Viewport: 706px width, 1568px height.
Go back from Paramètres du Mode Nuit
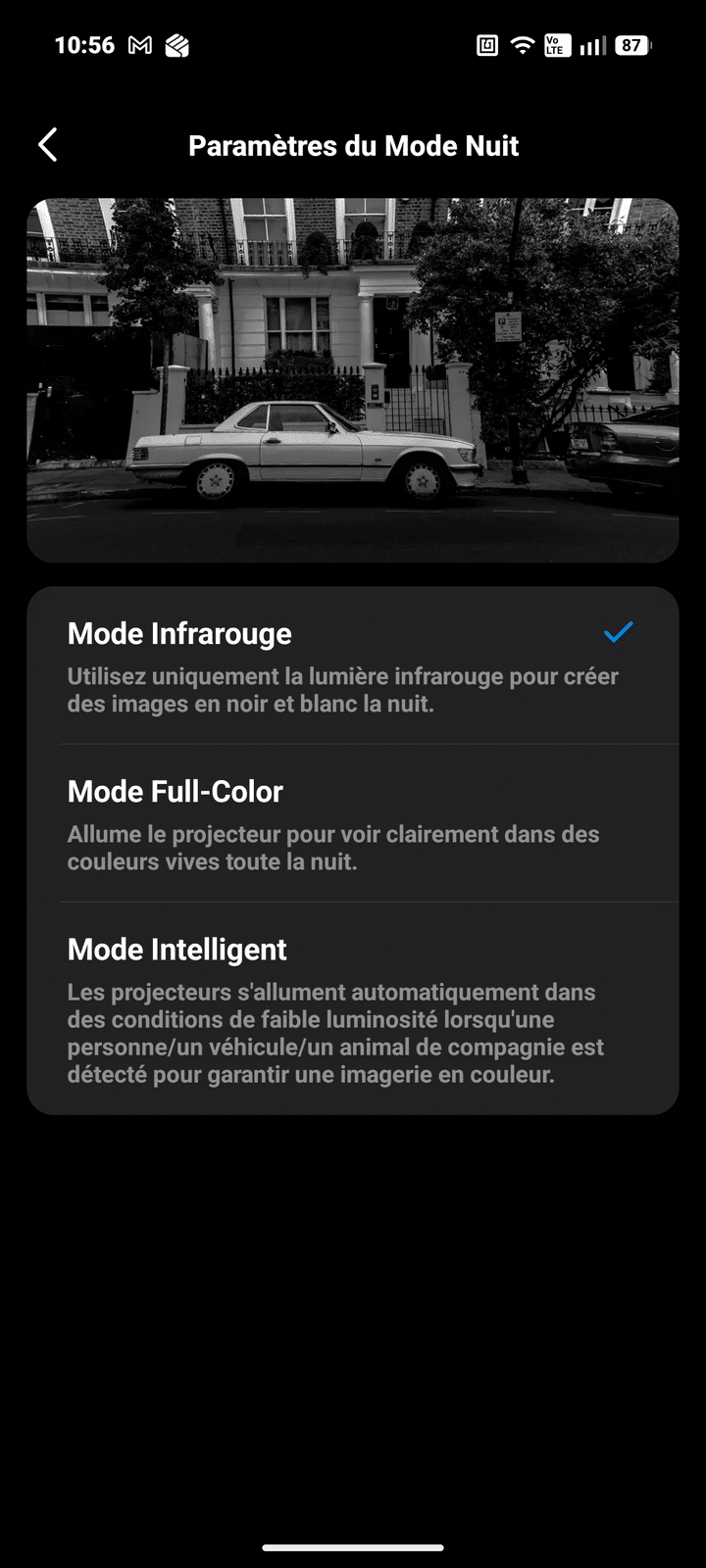click(x=47, y=145)
